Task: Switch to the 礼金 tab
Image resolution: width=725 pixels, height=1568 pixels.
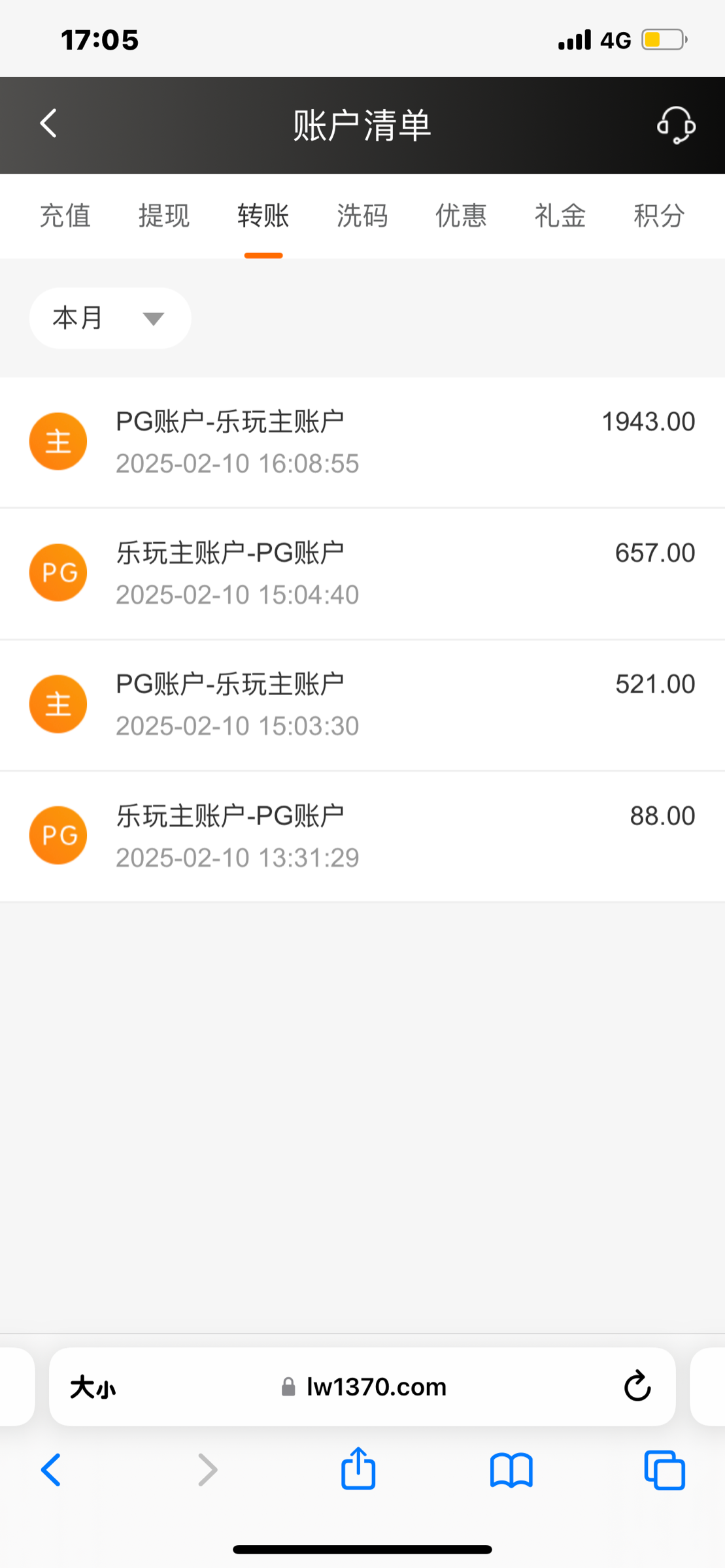Action: [x=560, y=216]
